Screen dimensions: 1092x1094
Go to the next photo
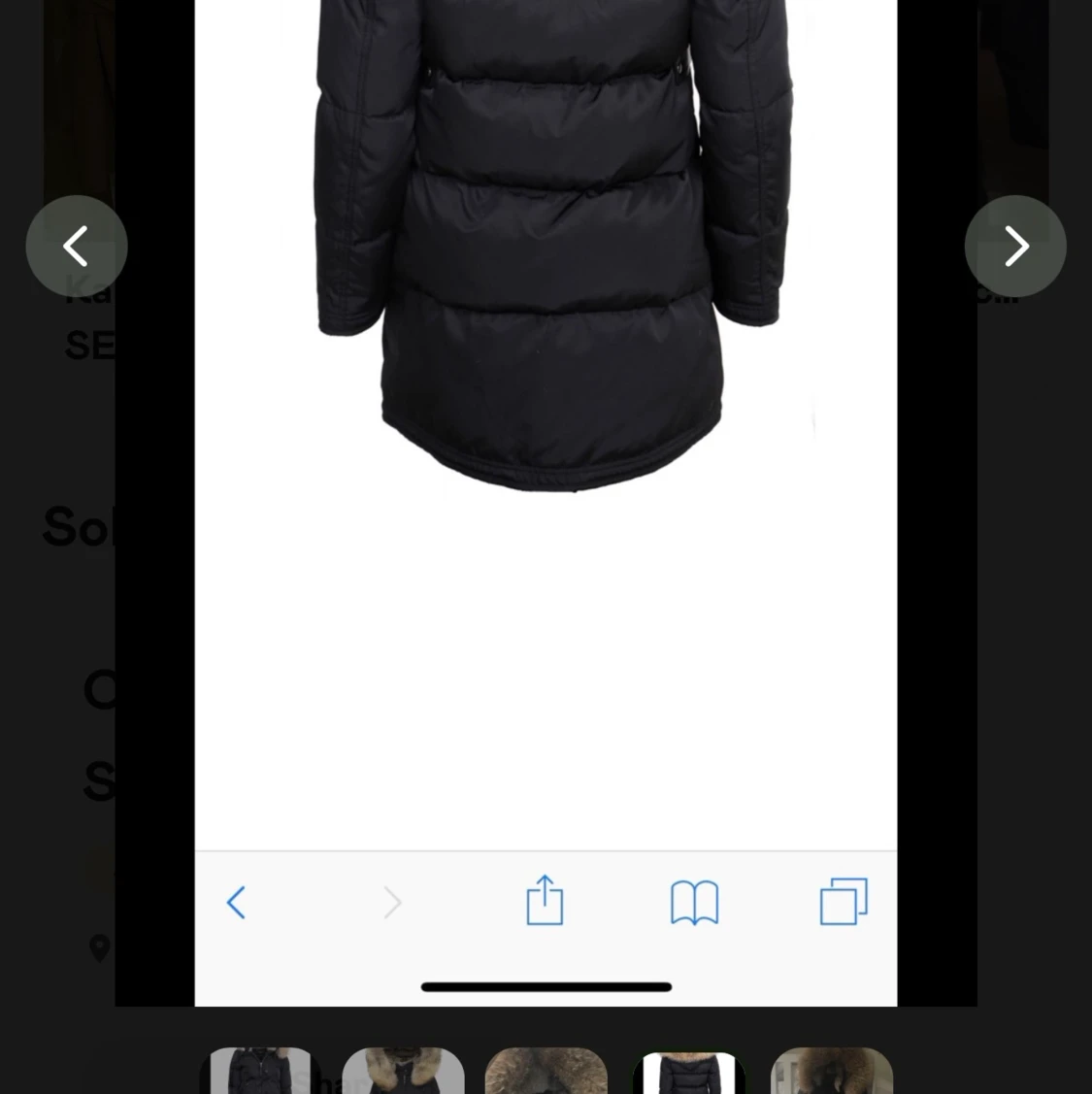[x=1014, y=246]
